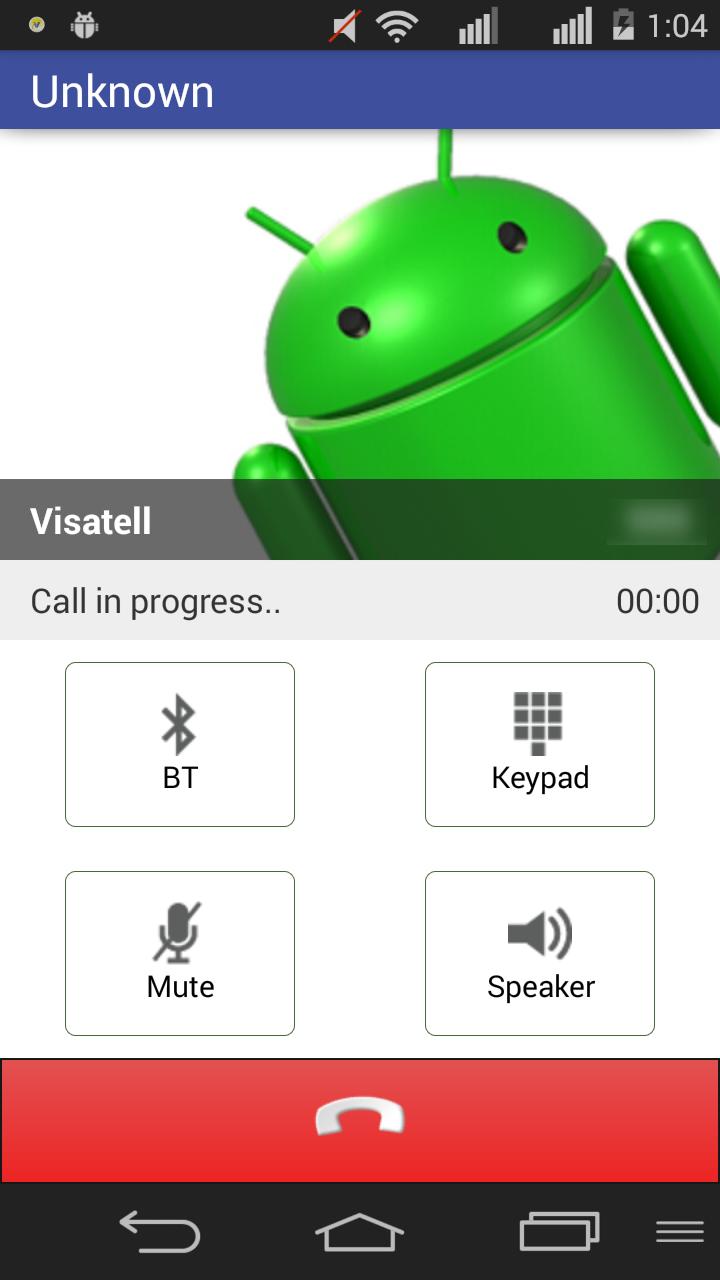720x1280 pixels.
Task: Click the Wi-Fi signal icon
Action: tap(397, 27)
